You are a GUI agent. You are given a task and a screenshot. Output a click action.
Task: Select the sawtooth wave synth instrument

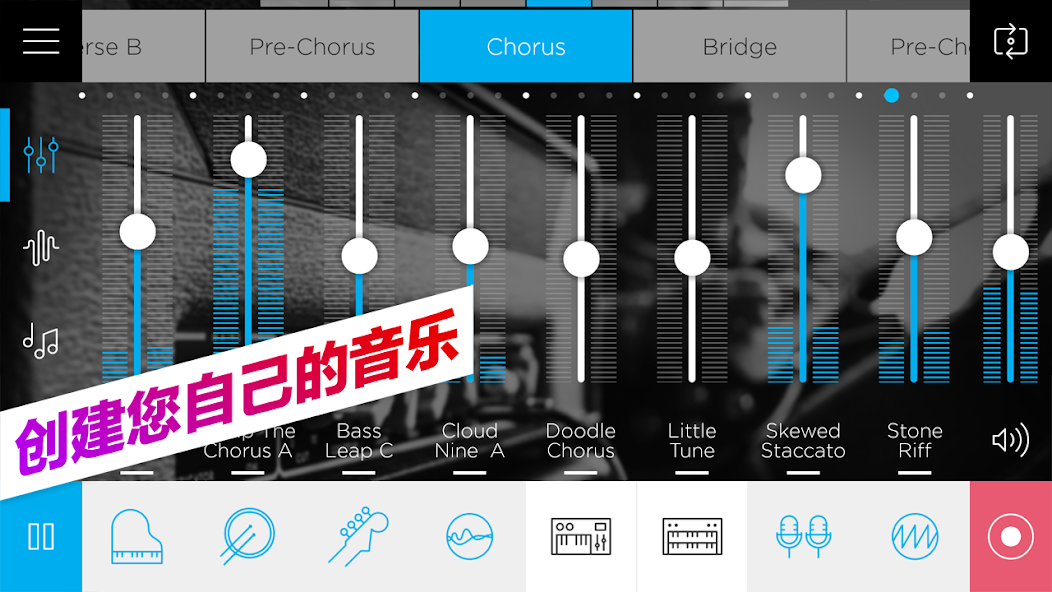pyautogui.click(x=914, y=537)
